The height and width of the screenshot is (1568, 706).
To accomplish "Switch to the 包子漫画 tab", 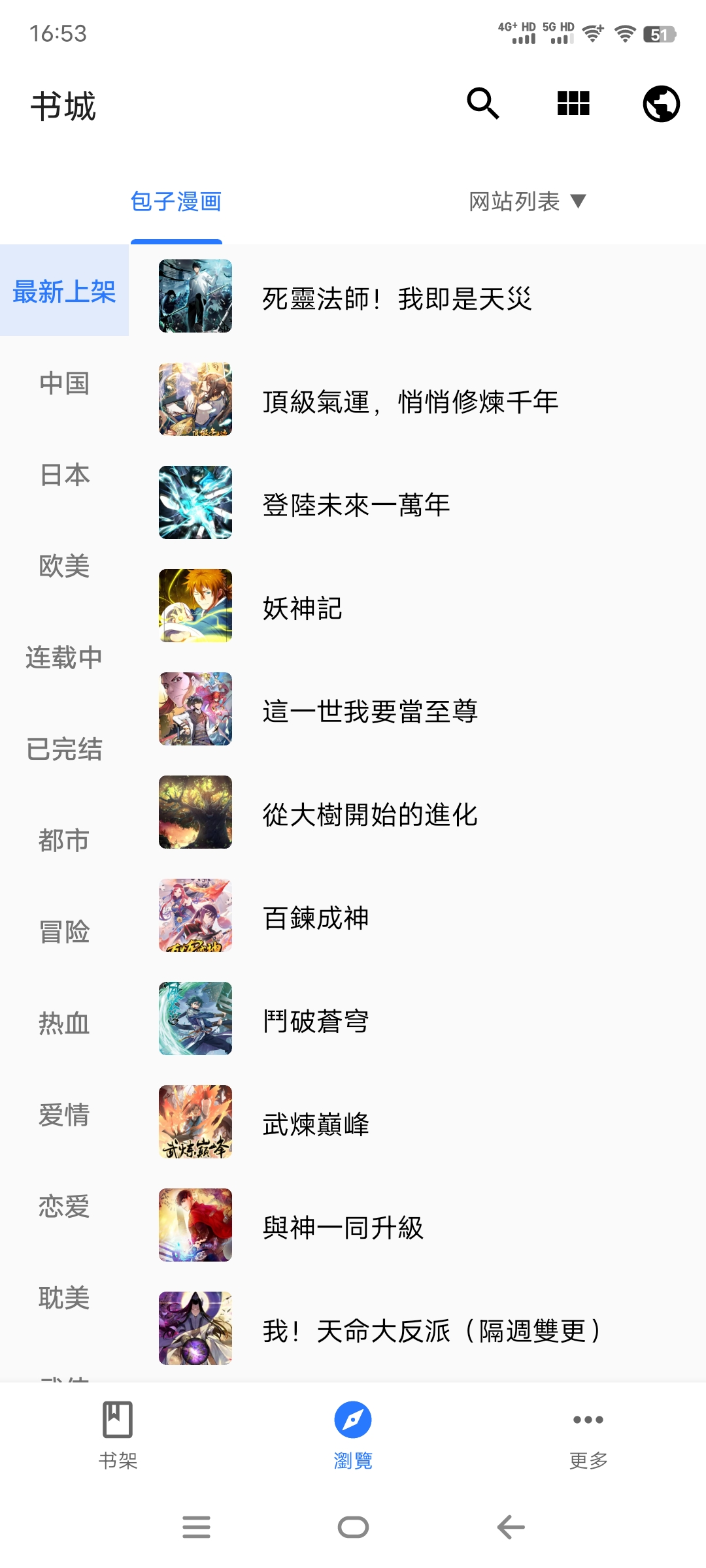I will 176,201.
